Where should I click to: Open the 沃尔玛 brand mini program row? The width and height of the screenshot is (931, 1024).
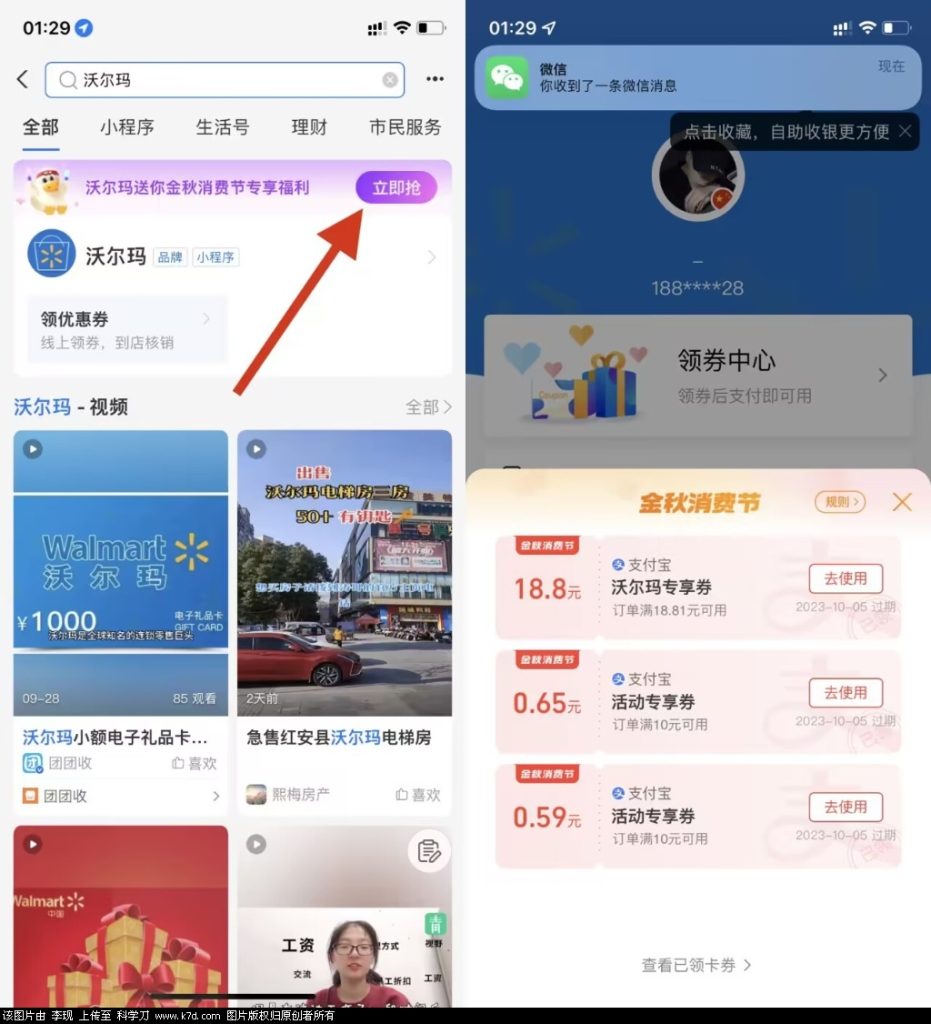pos(232,257)
